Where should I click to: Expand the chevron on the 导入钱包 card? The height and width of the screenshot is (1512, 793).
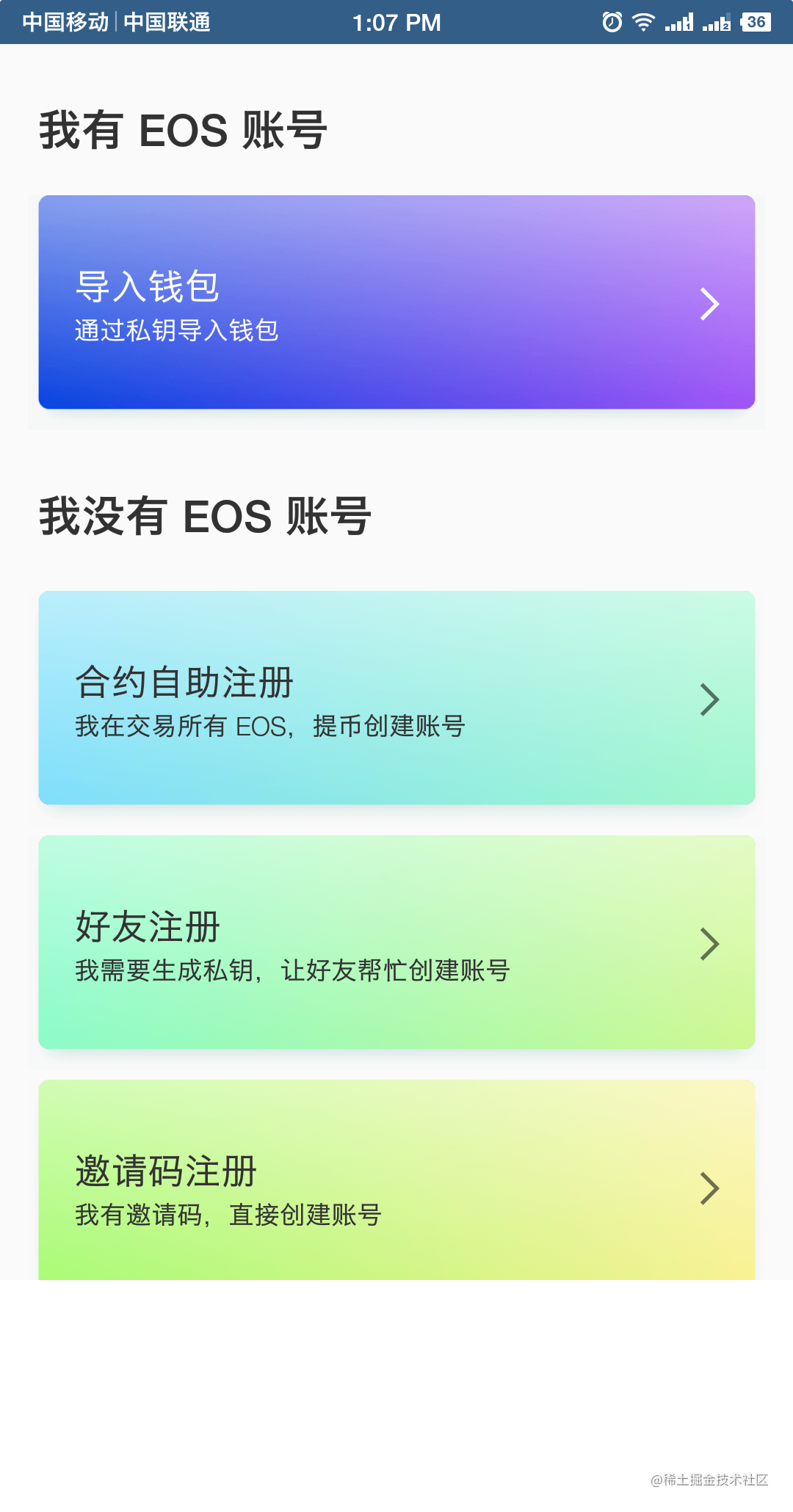tap(709, 303)
